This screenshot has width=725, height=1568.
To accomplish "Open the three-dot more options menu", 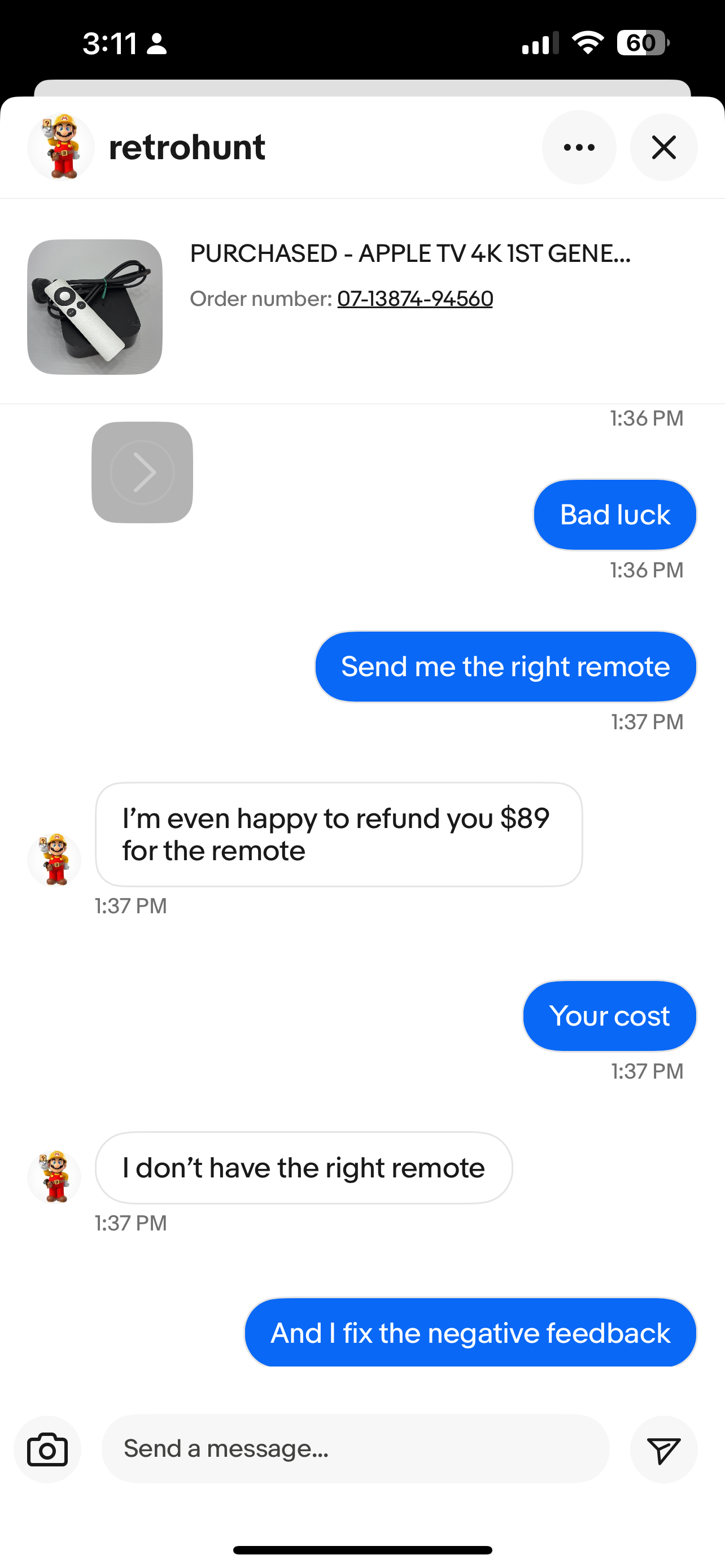I will pos(579,147).
